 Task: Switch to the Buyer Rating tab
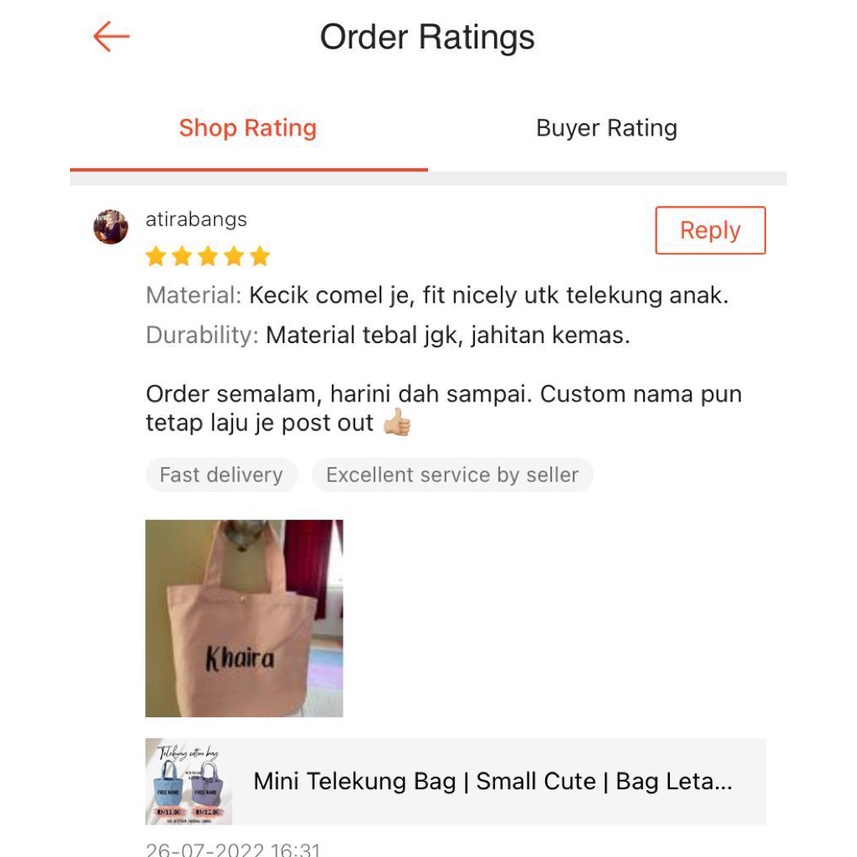click(x=606, y=128)
